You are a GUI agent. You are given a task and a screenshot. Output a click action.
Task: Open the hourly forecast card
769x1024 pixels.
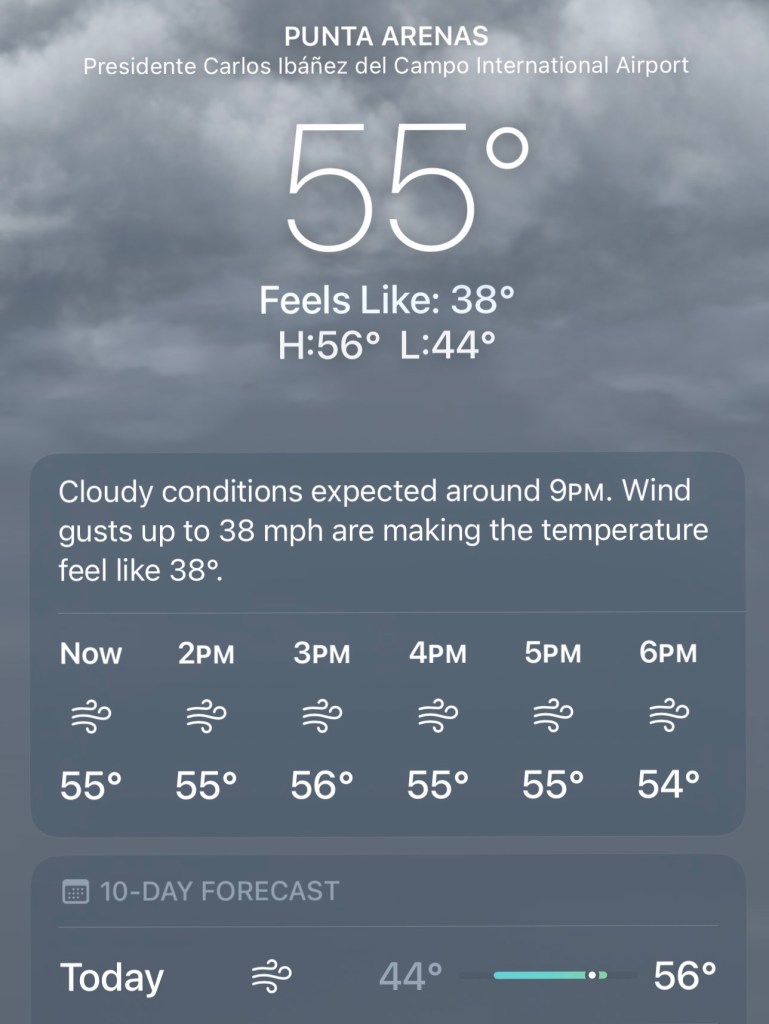pos(388,720)
